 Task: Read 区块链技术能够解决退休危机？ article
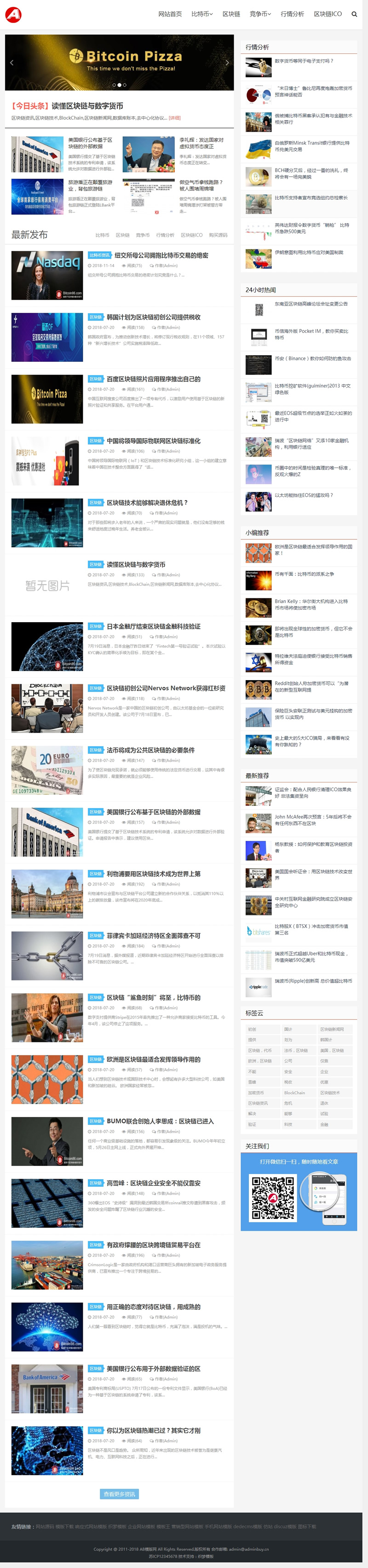pyautogui.click(x=147, y=503)
